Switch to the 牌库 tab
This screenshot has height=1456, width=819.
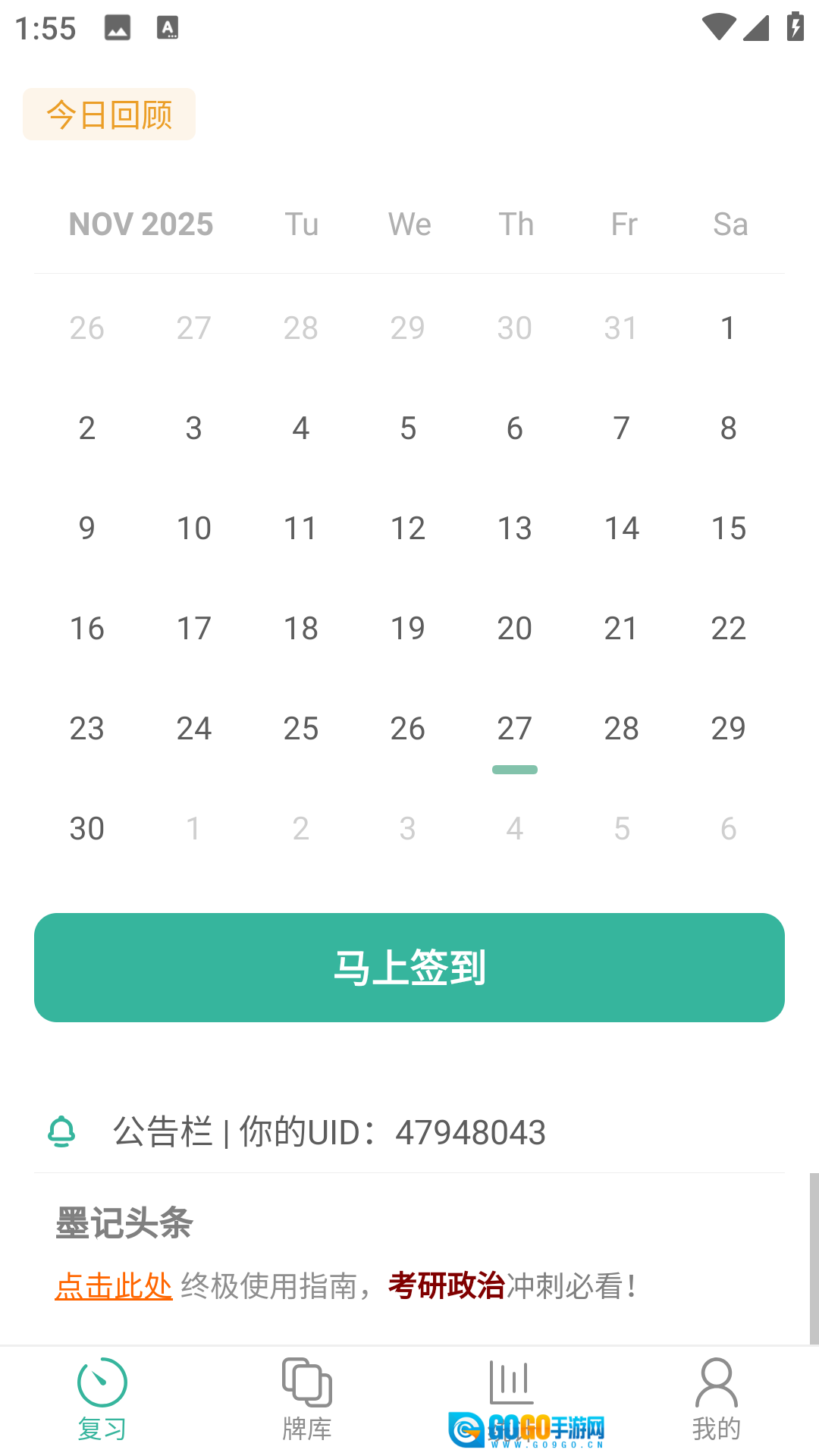tap(307, 1399)
